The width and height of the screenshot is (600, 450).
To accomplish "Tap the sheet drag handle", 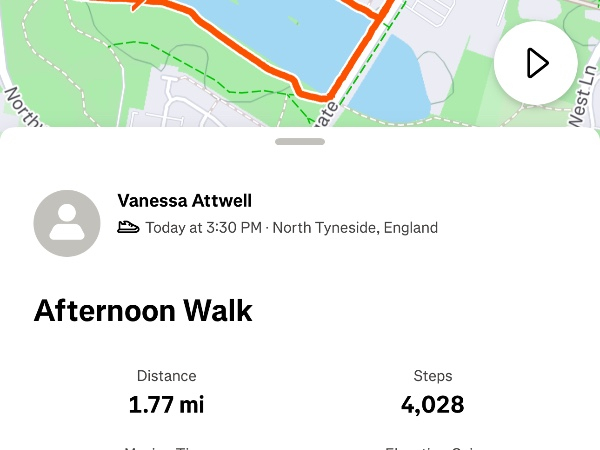I will (300, 142).
